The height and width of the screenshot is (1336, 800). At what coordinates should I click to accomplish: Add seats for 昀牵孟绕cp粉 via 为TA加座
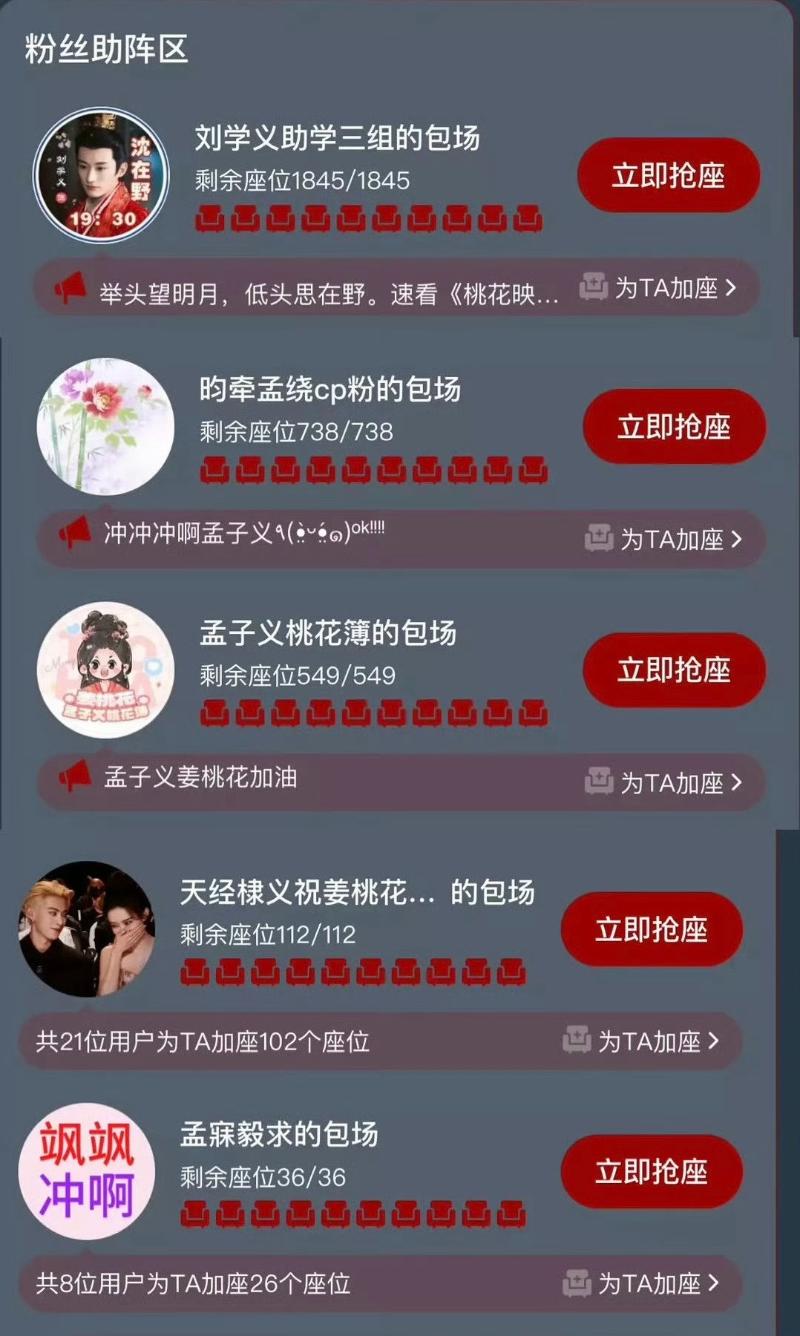(x=665, y=540)
